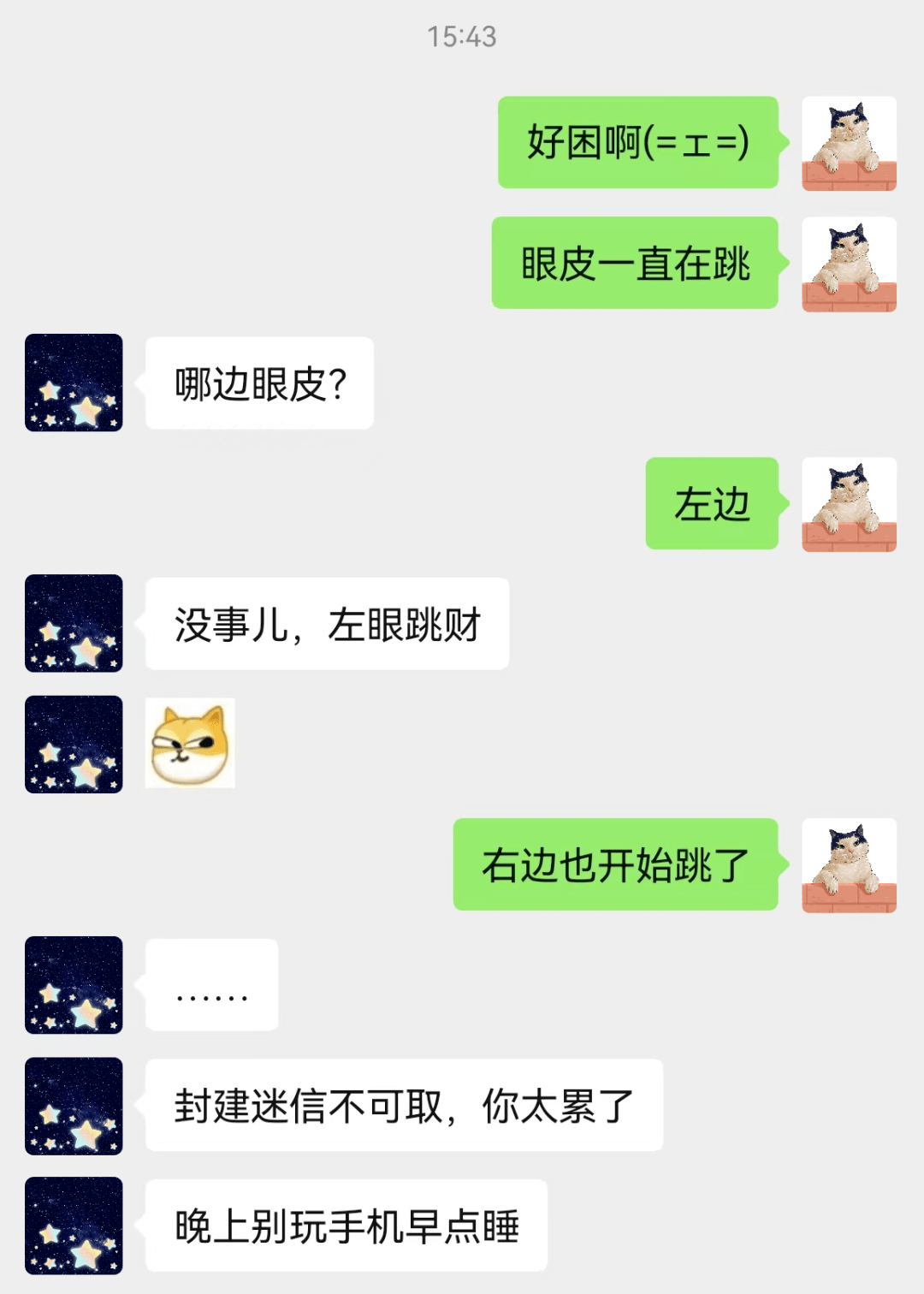924x1294 pixels.
Task: Tap the cat avatar beside 左边 message
Action: pyautogui.click(x=849, y=504)
